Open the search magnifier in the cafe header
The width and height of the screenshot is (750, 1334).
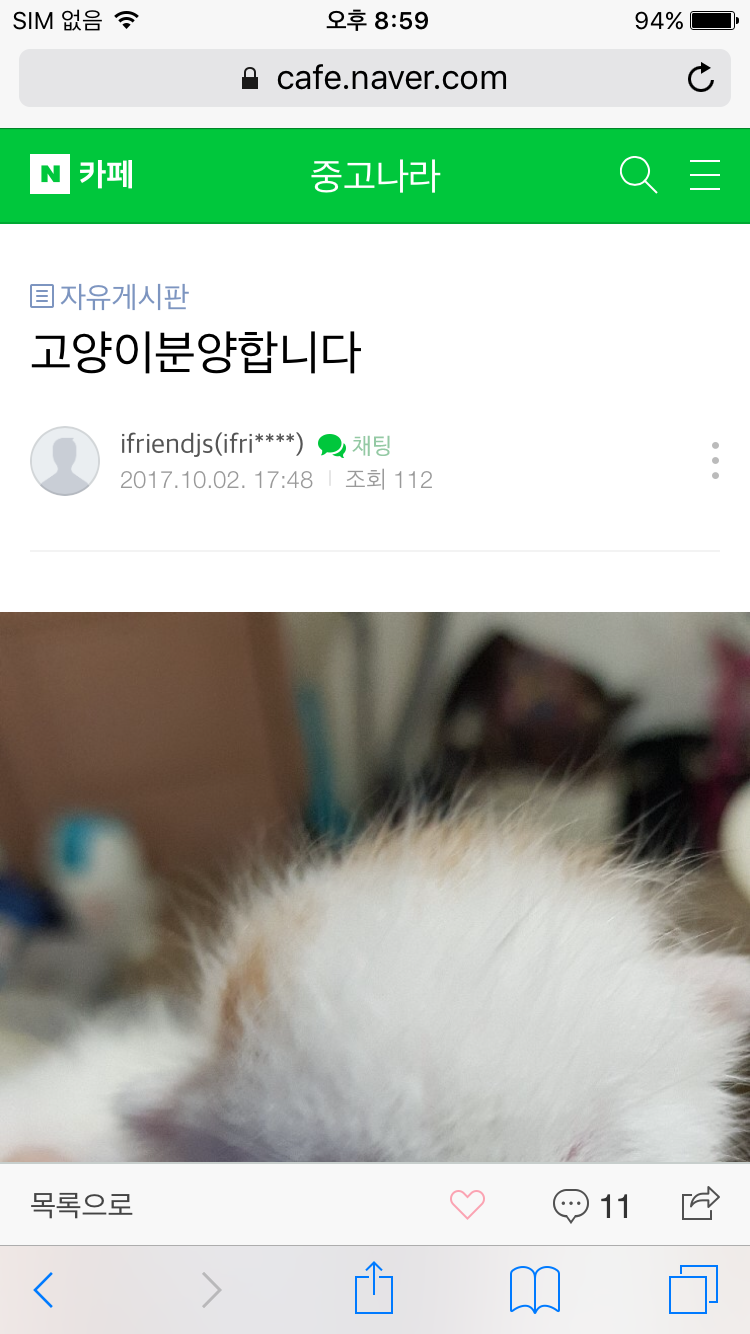click(x=638, y=175)
